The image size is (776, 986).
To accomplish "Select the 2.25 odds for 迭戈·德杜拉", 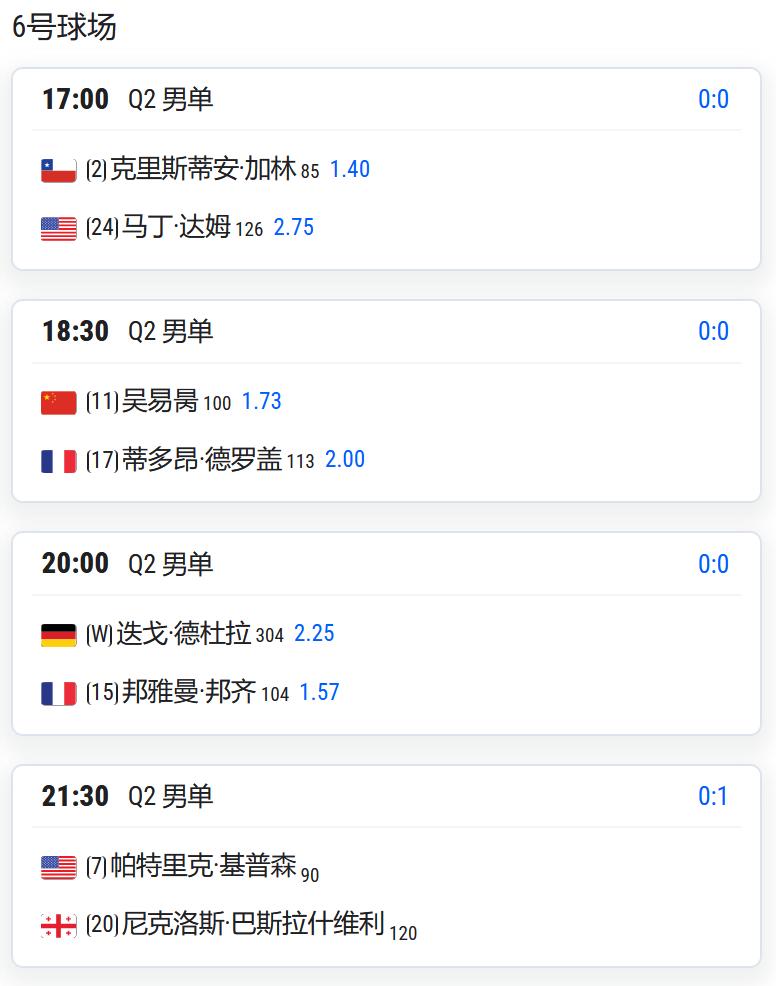I will pos(317,633).
